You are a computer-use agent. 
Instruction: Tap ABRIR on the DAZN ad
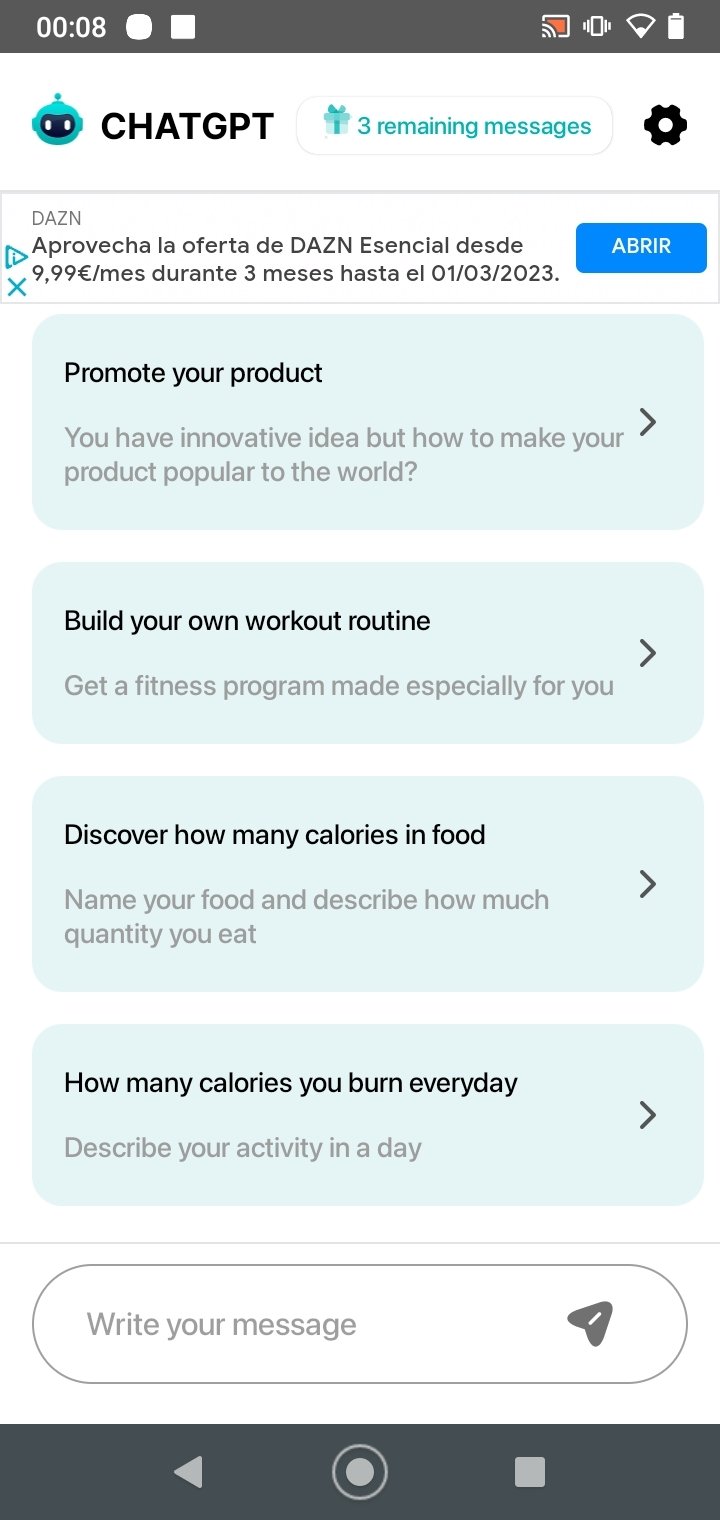(641, 247)
